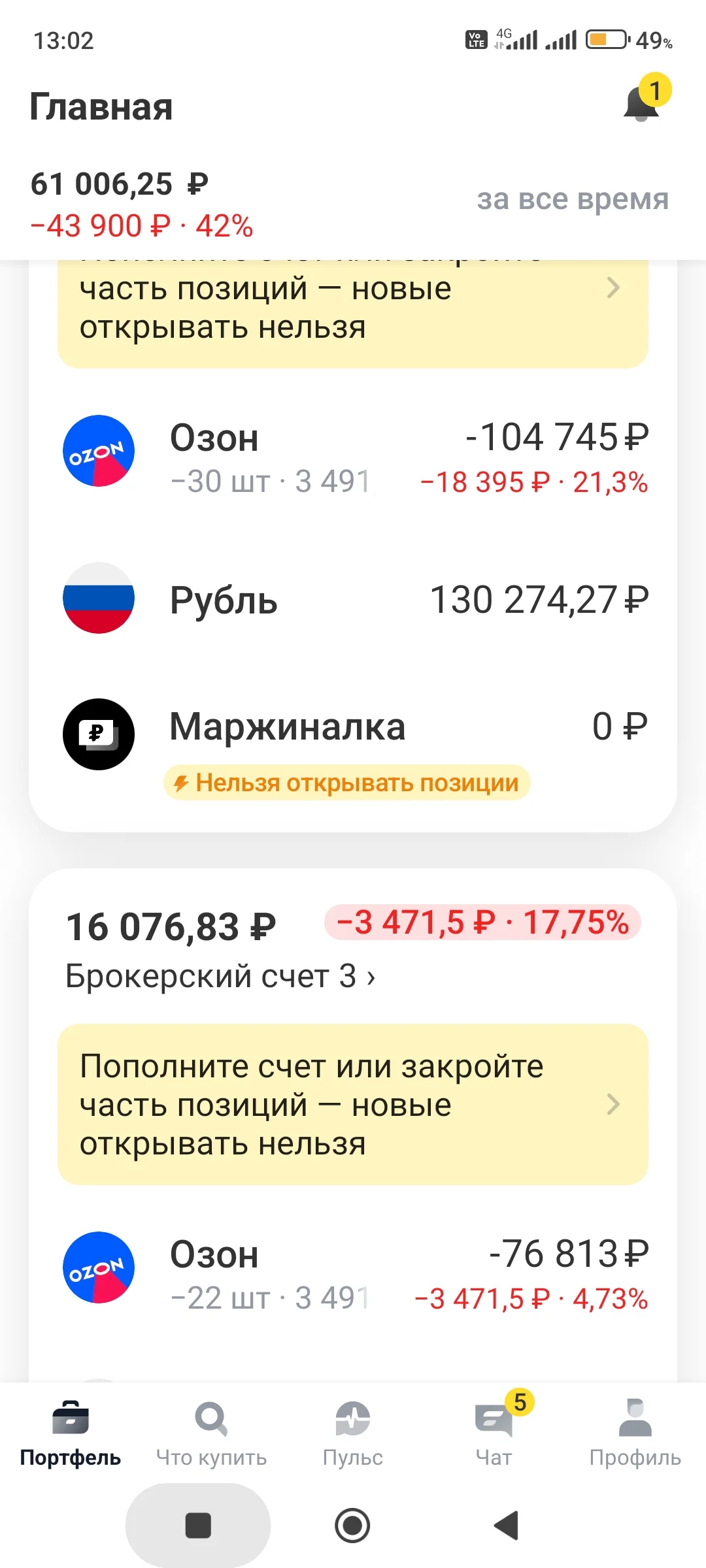This screenshot has height=1568, width=706.
Task: Tap the 'Нельзя открывать позиции' chip
Action: (346, 783)
